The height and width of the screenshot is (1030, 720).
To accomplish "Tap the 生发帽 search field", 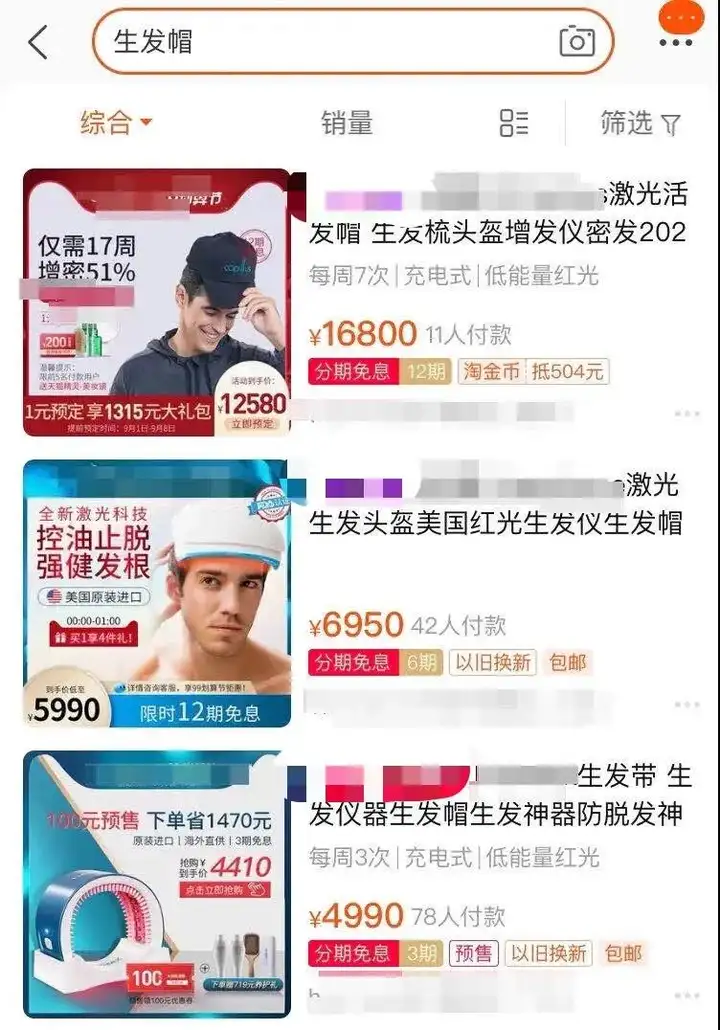I will point(320,42).
